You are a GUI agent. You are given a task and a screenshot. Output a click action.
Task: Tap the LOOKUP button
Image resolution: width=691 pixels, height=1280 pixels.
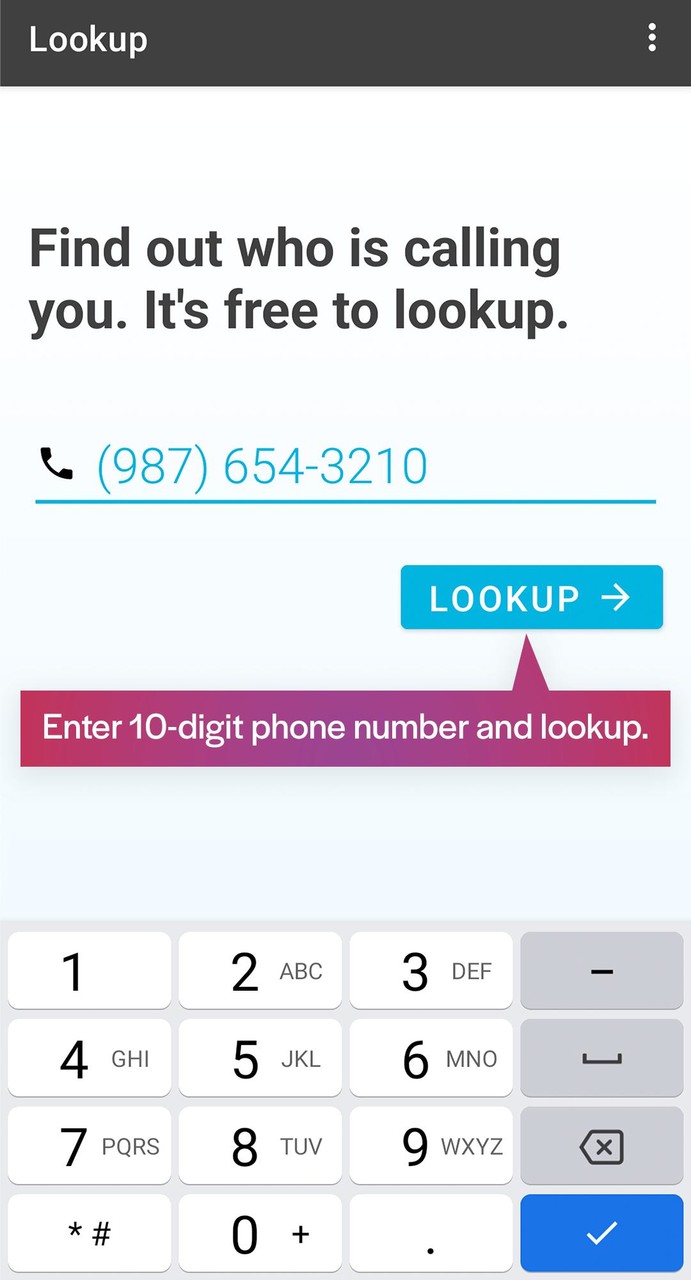tap(531, 598)
